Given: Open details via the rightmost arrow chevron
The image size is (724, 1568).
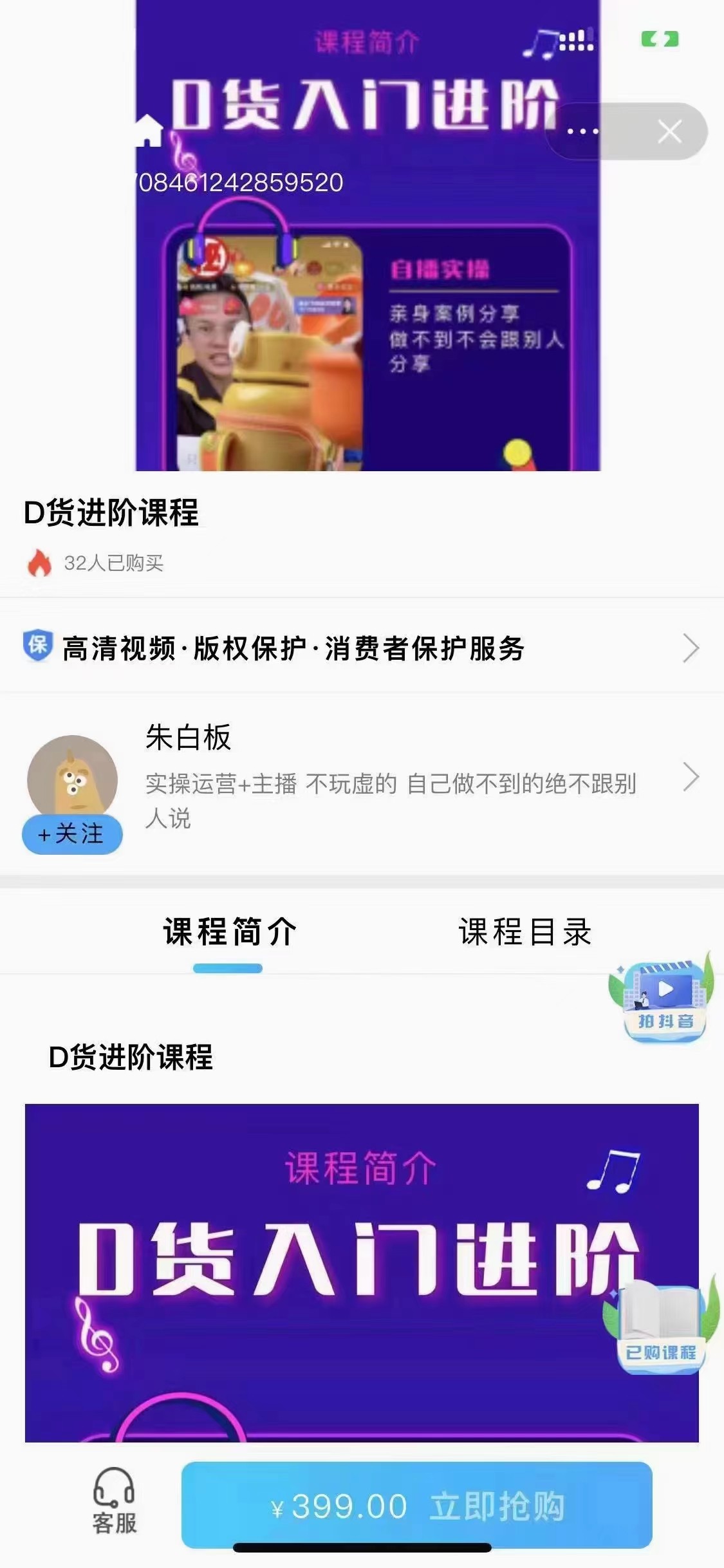Looking at the screenshot, I should (692, 650).
